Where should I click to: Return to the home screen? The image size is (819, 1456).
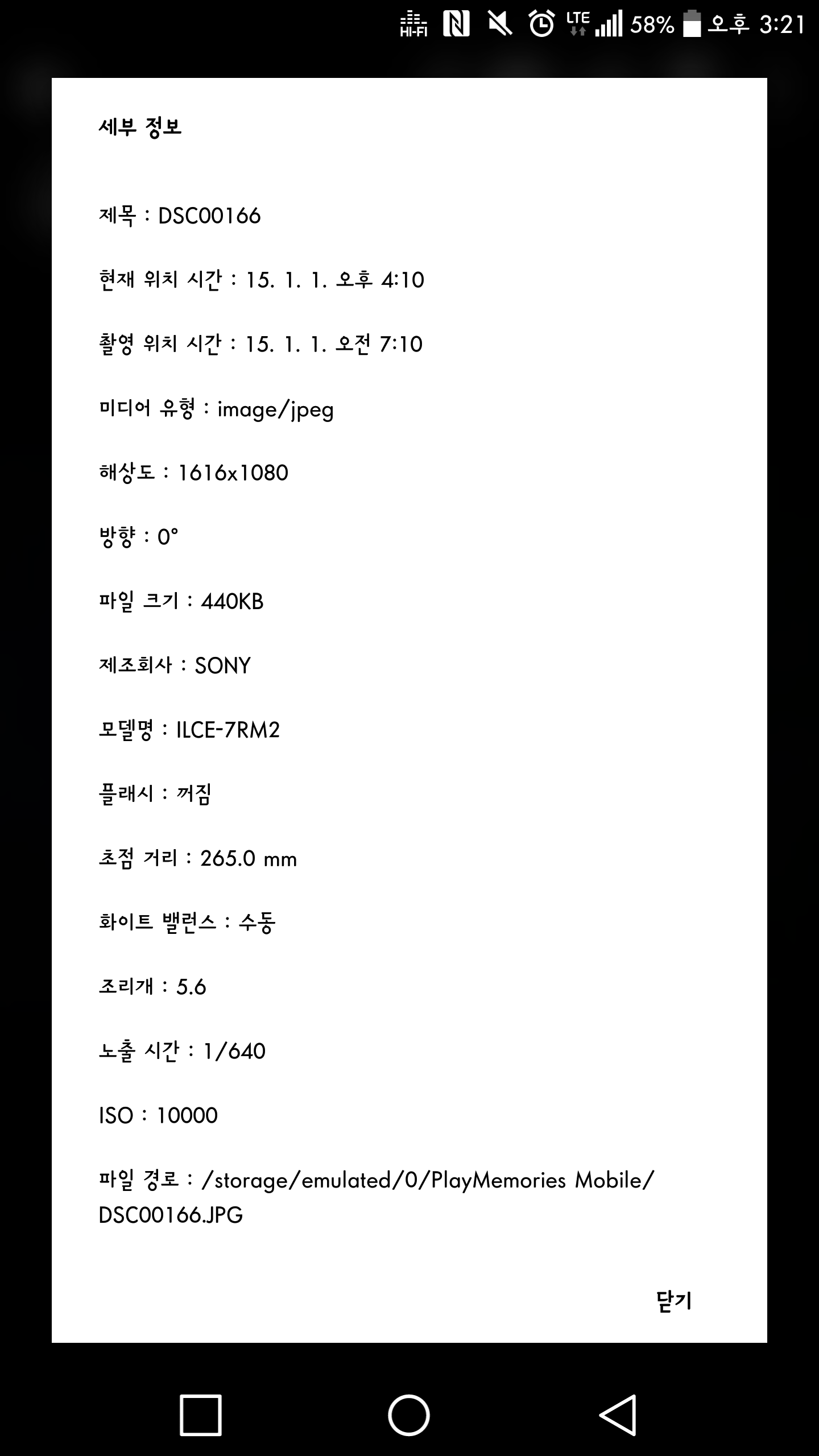[x=409, y=1414]
